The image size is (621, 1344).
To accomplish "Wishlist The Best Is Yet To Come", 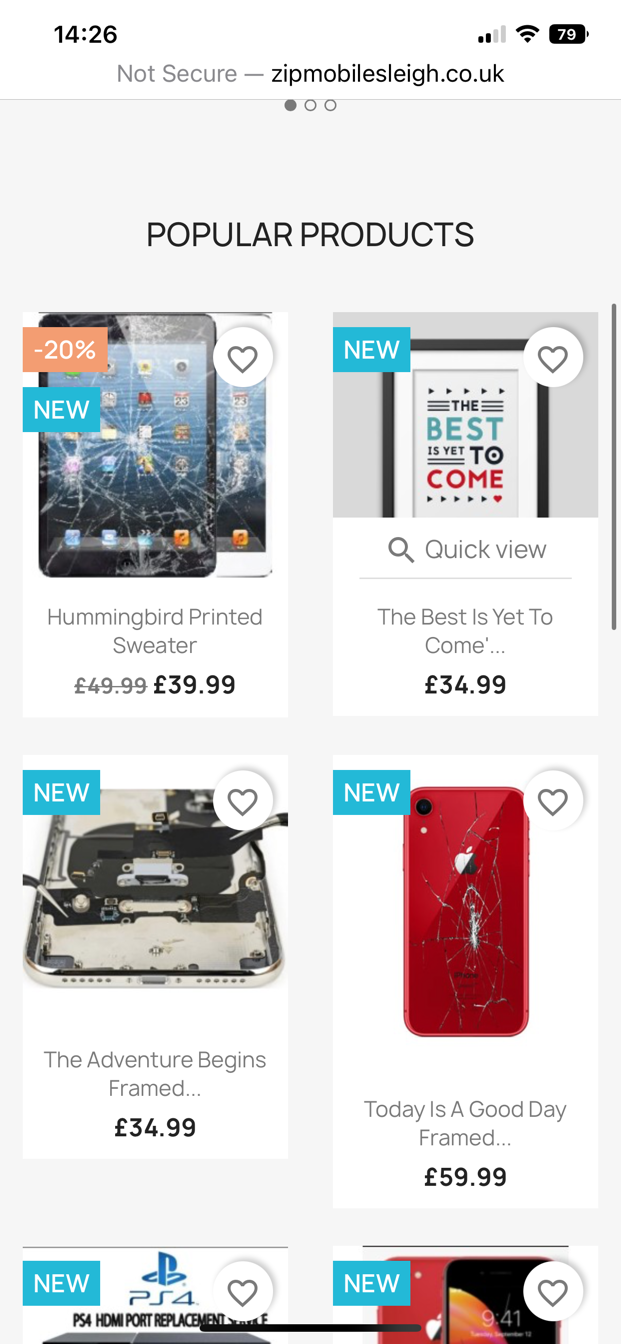I will 552,358.
